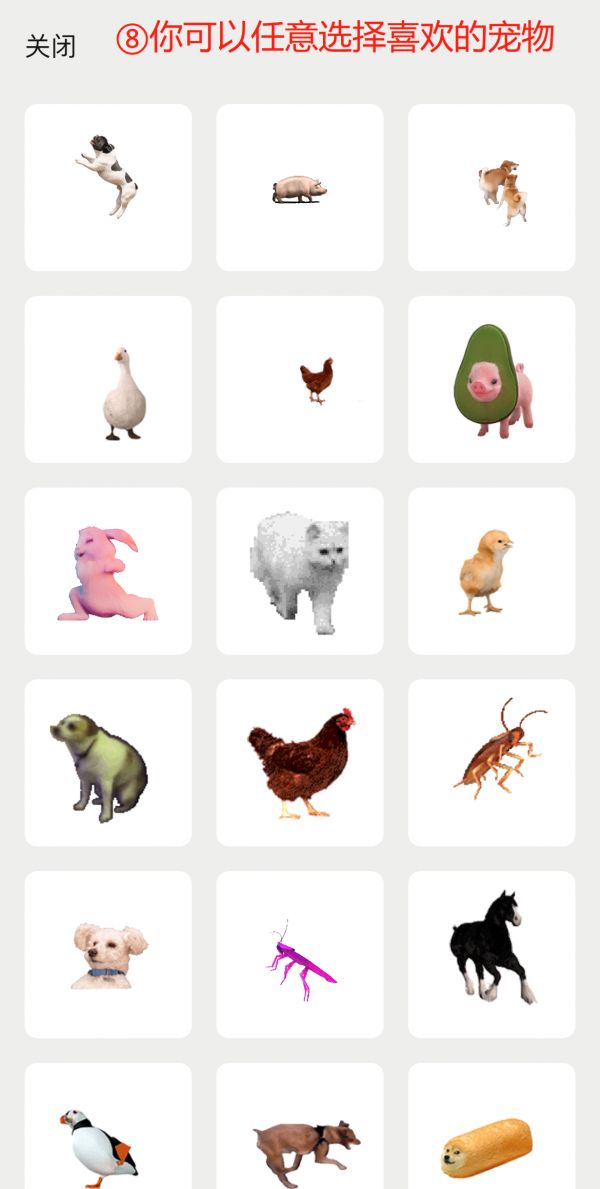Screen dimensions: 600x1189
Task: Choose the magenta mantis pet
Action: (x=300, y=954)
